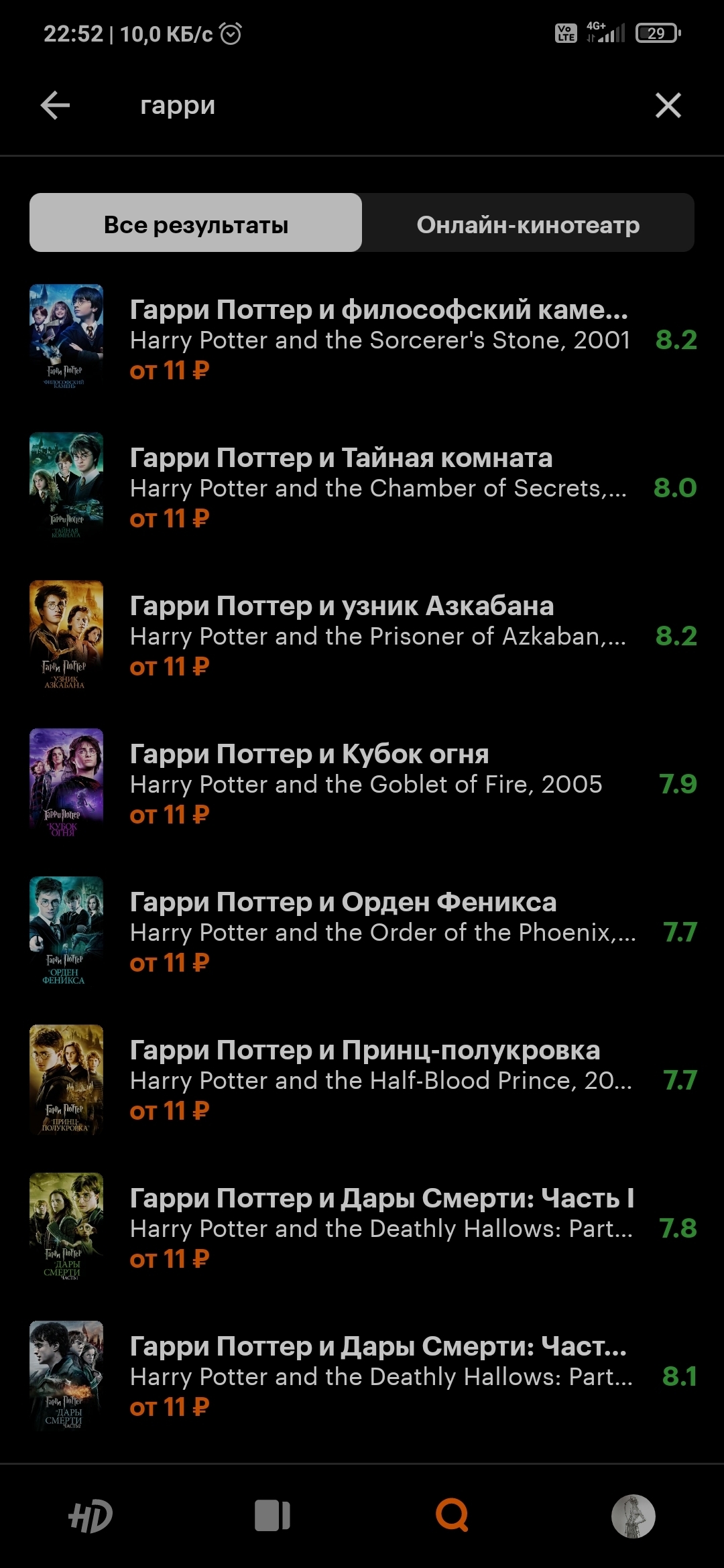The image size is (724, 1568).
Task: Open Гарри Поттер и Кубок огня
Action: (x=379, y=783)
